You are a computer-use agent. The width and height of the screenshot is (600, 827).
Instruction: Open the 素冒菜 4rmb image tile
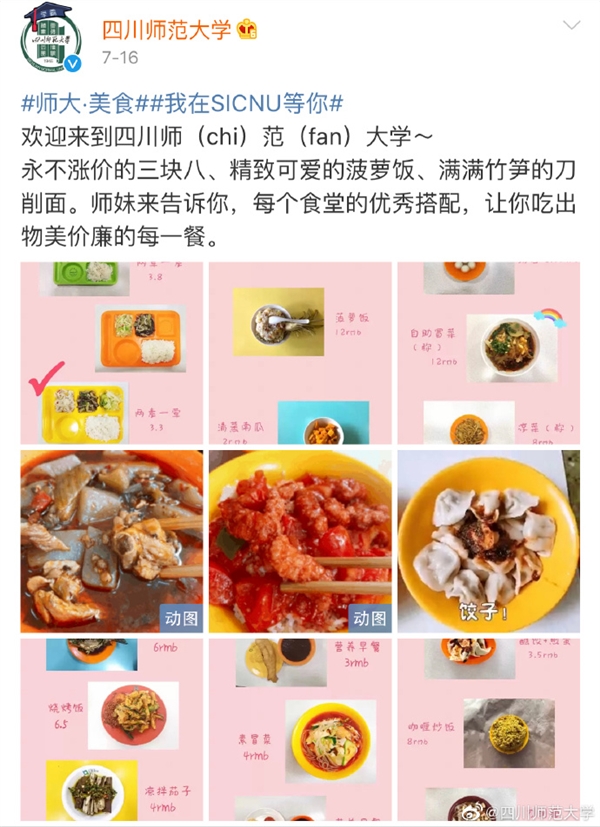(299, 730)
